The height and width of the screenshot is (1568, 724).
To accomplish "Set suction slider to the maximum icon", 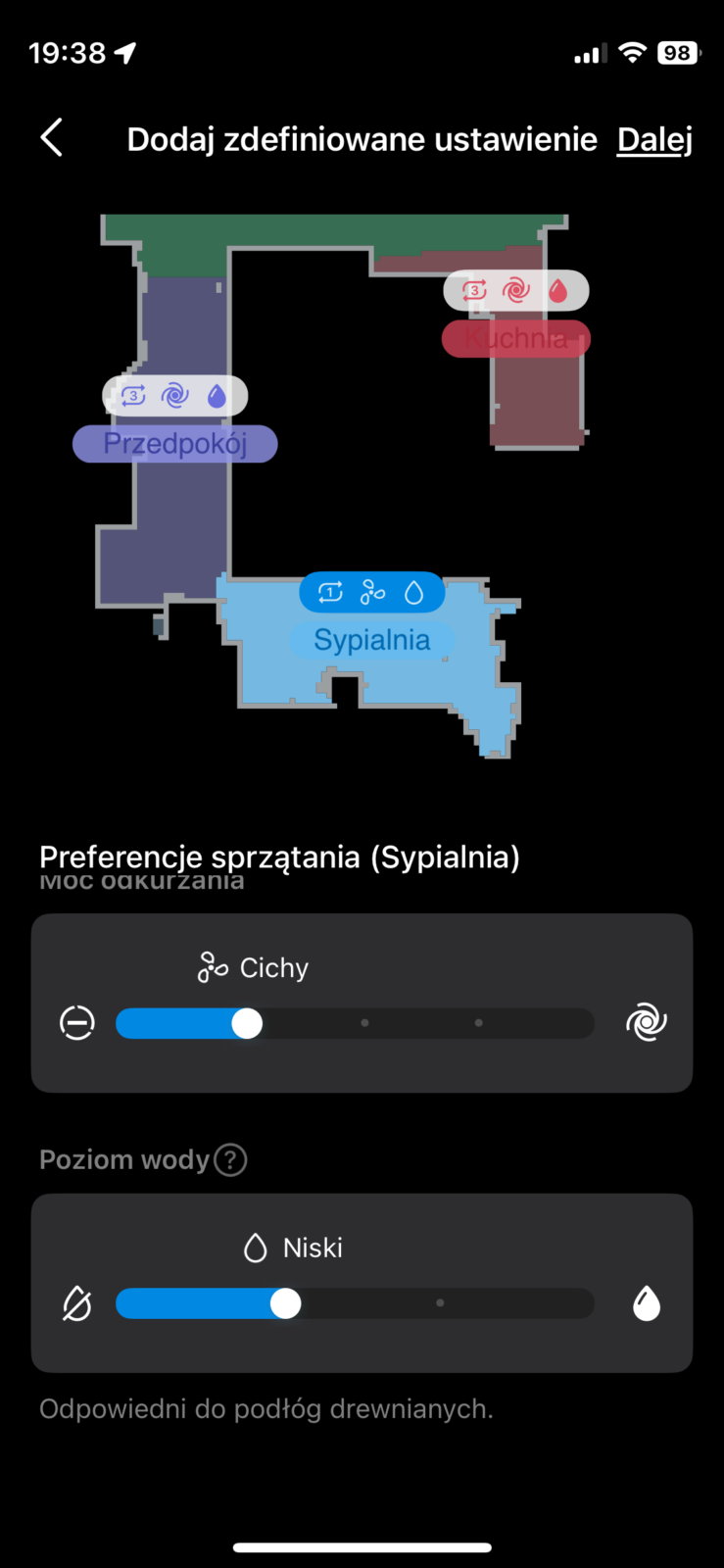I will (x=646, y=1023).
